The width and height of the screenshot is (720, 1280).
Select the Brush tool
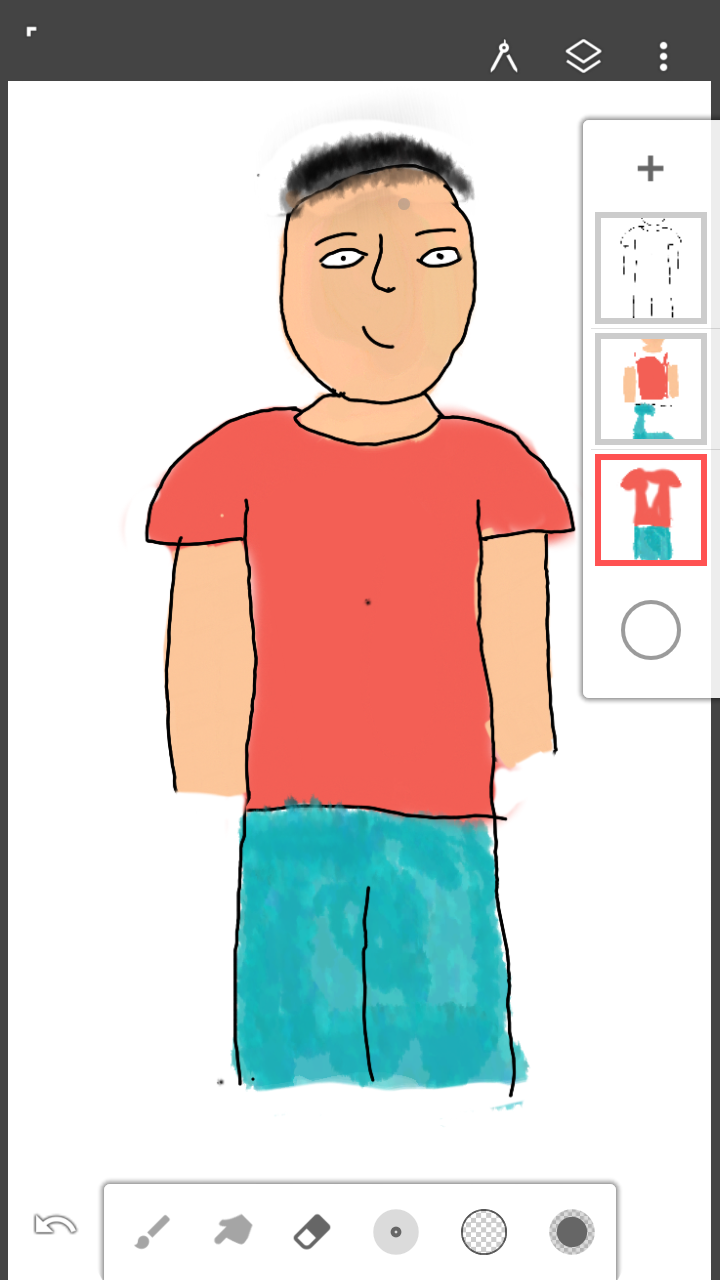(150, 1232)
